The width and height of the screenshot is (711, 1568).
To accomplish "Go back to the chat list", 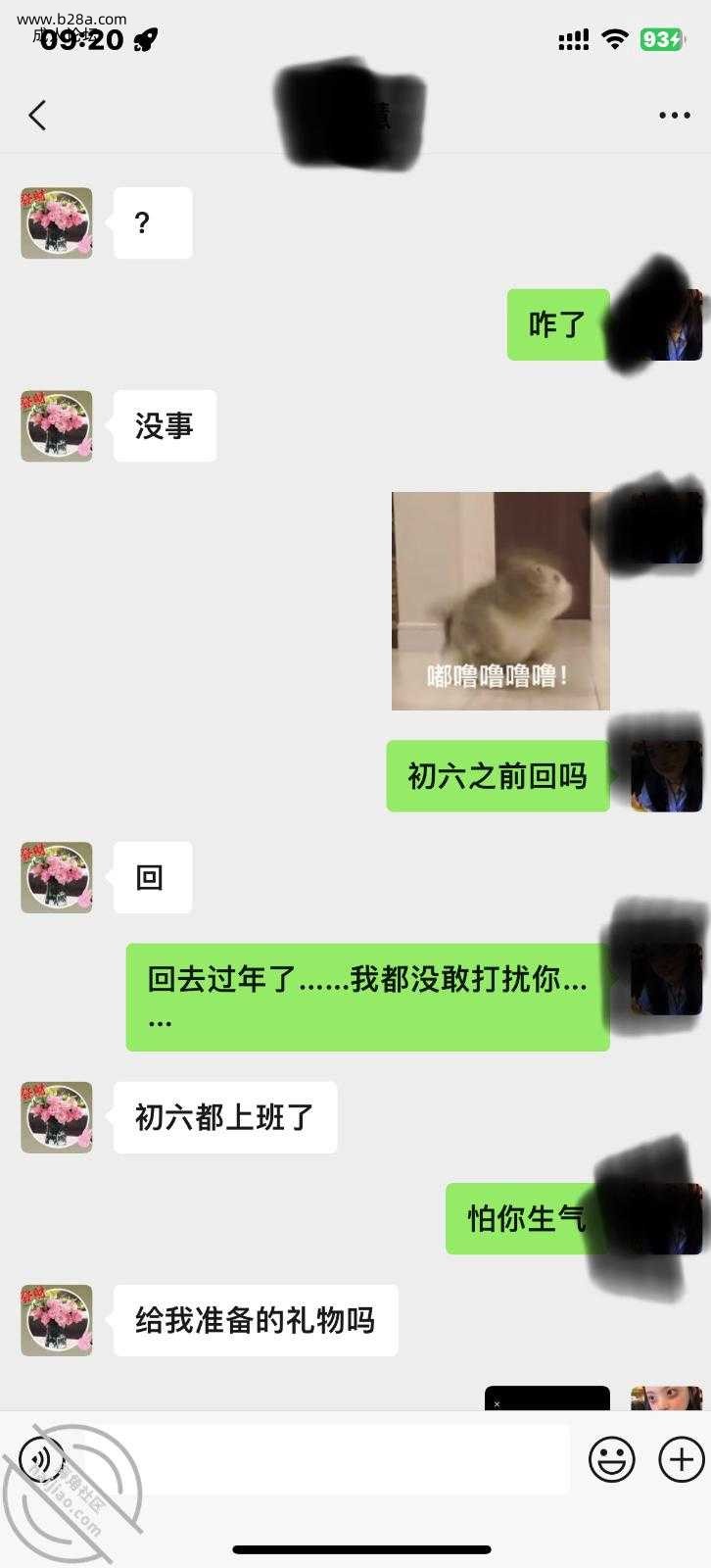I will click(x=37, y=116).
